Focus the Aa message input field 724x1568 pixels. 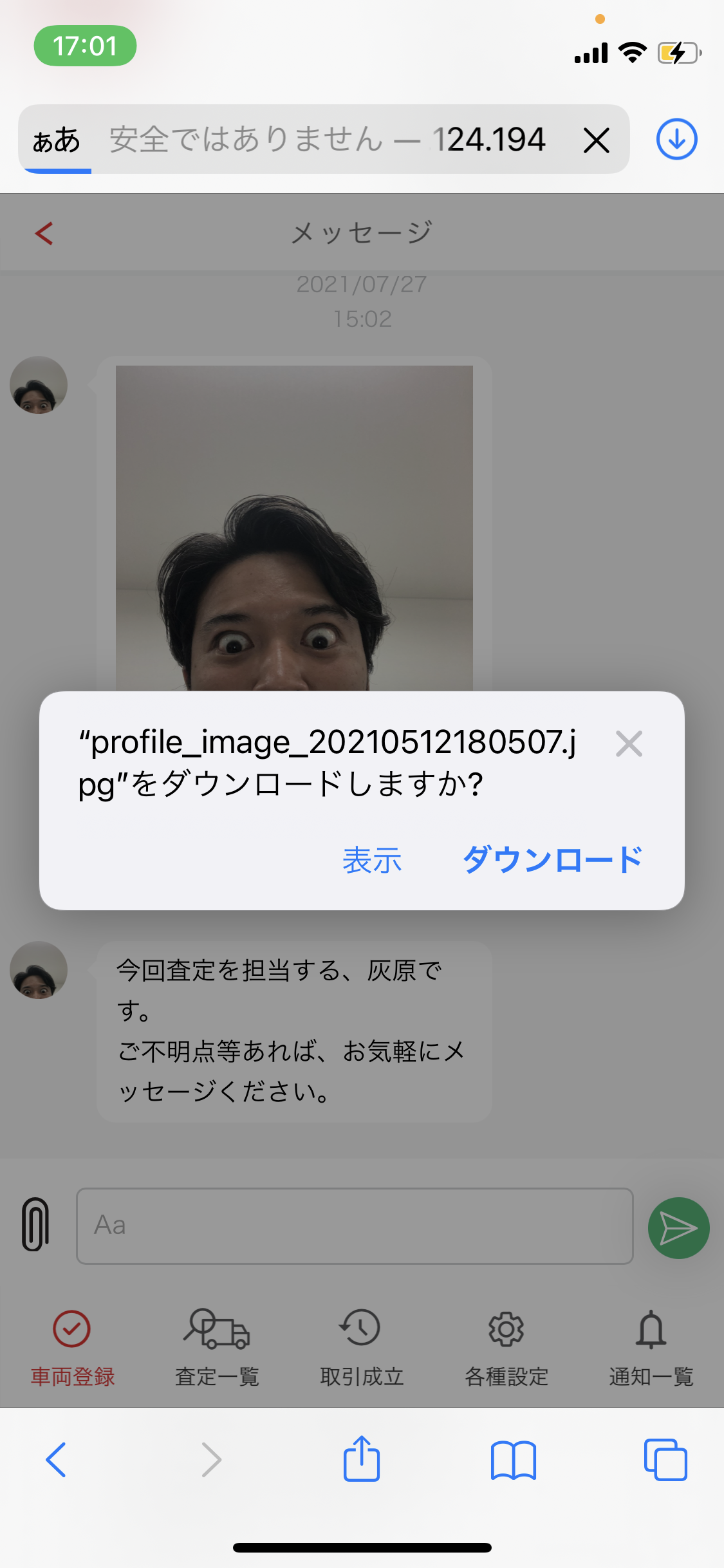click(355, 1226)
